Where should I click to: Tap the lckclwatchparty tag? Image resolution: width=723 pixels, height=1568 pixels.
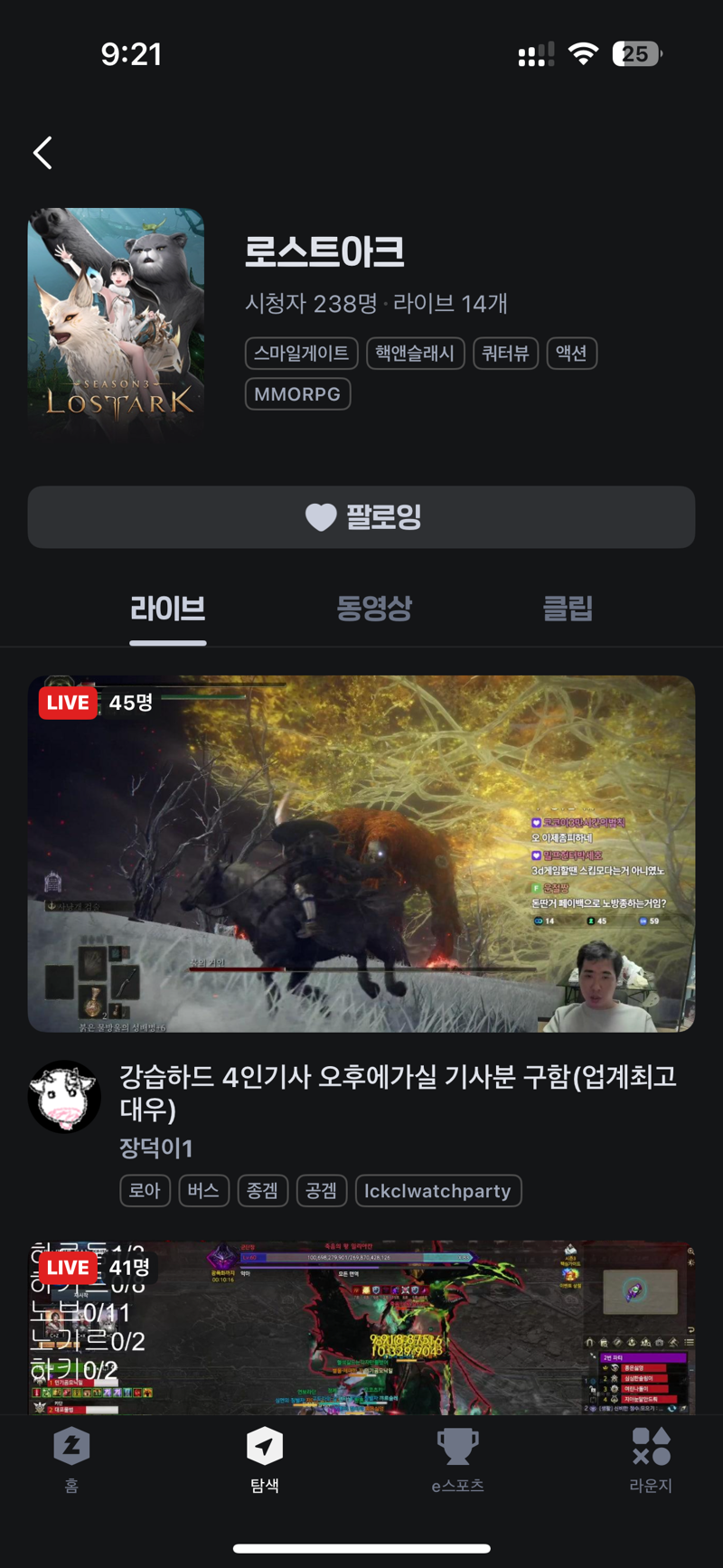pyautogui.click(x=438, y=1191)
